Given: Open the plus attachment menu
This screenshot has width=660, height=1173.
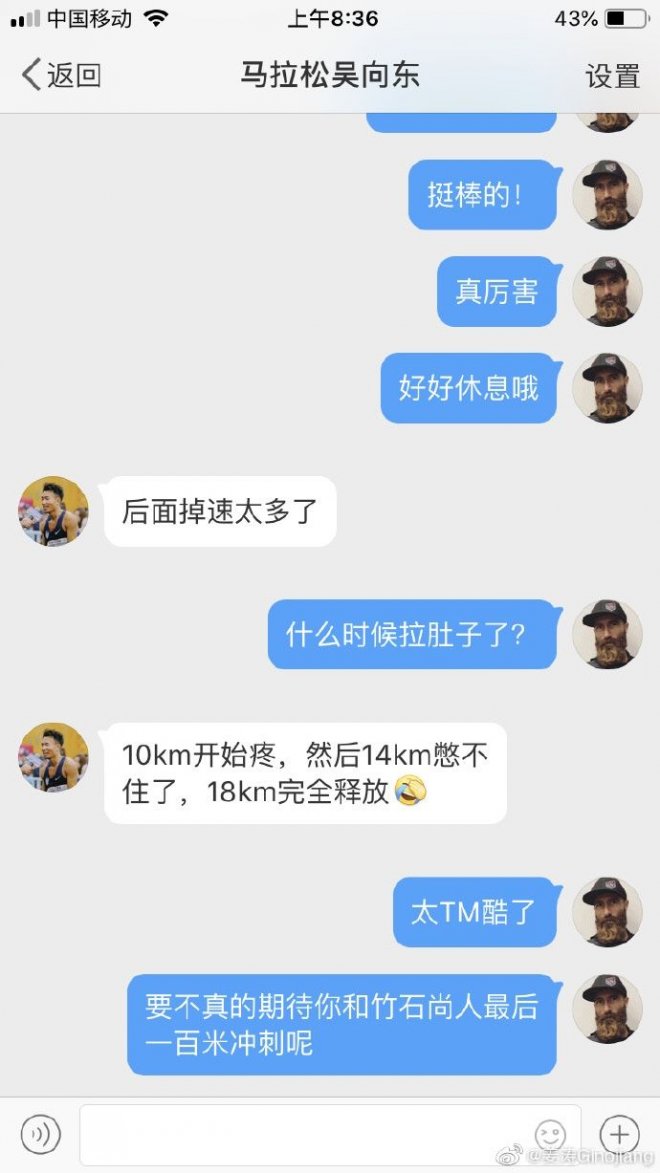Looking at the screenshot, I should point(619,1134).
